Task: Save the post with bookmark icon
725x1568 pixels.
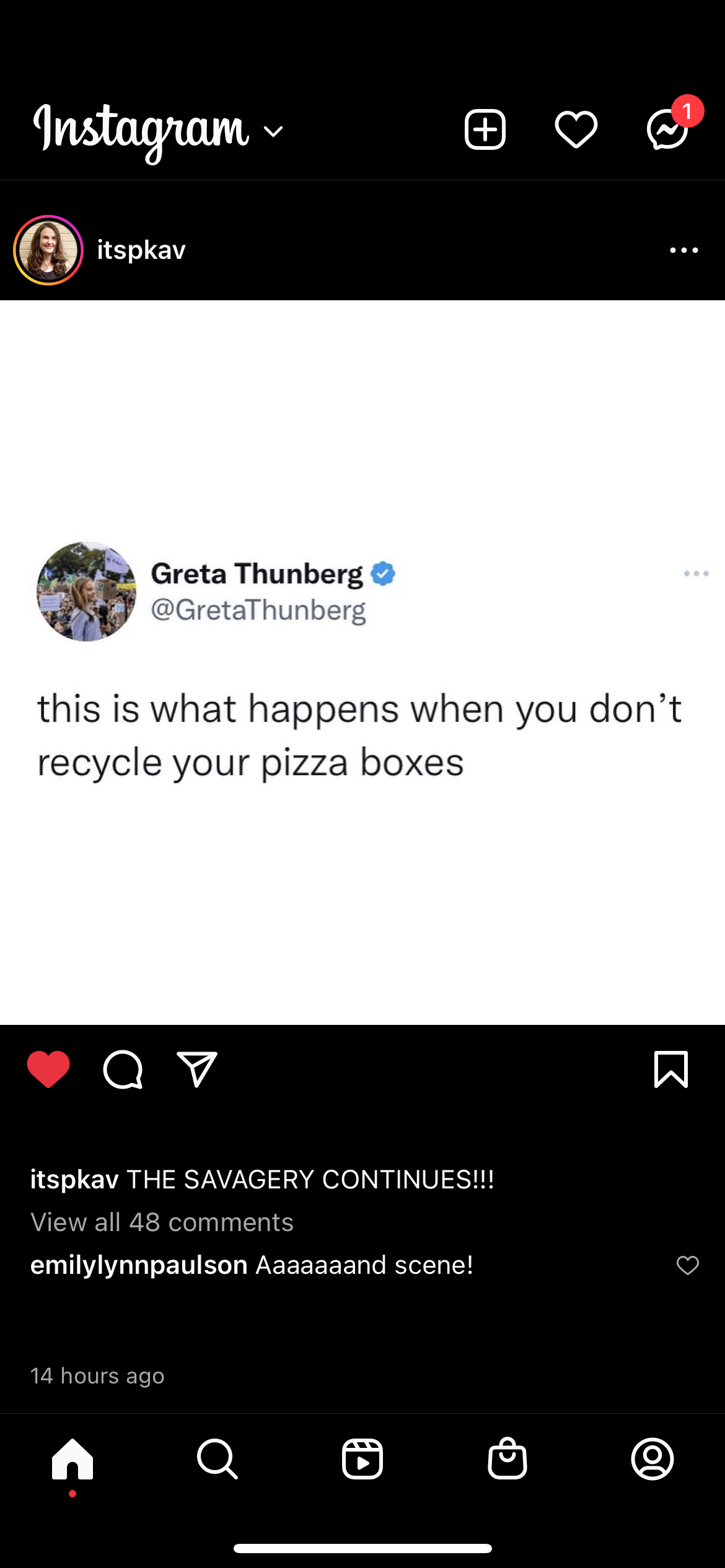Action: coord(671,1069)
